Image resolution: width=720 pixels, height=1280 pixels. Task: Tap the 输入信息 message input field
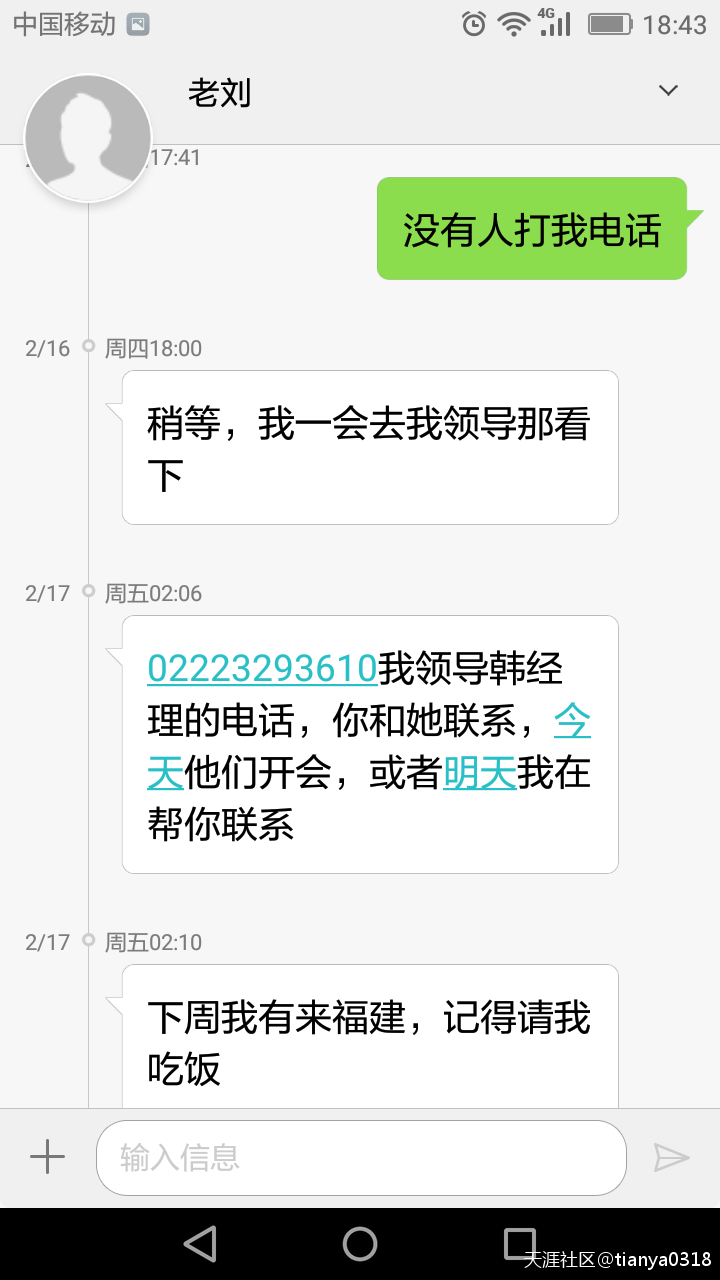360,1157
